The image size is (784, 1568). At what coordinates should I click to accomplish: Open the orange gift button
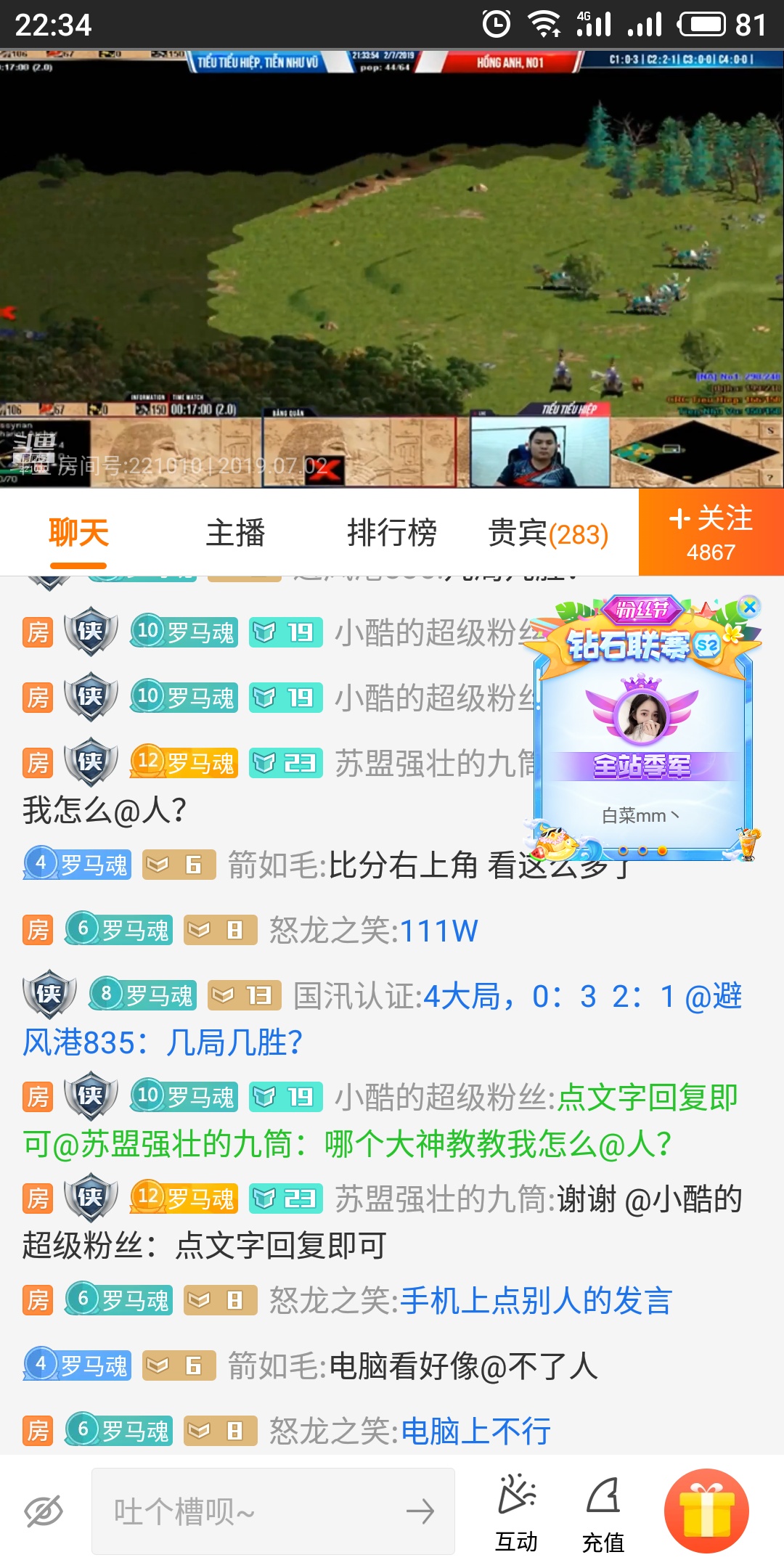point(706,1511)
